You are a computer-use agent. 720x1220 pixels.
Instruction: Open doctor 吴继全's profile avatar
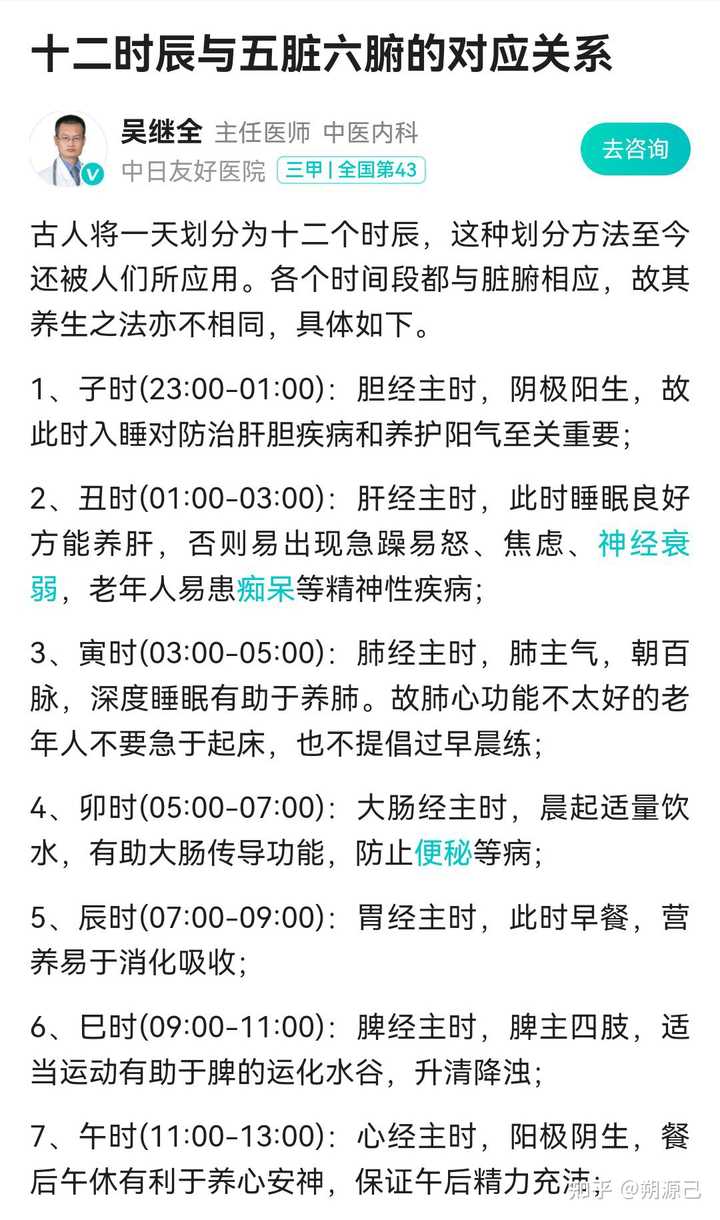click(67, 148)
